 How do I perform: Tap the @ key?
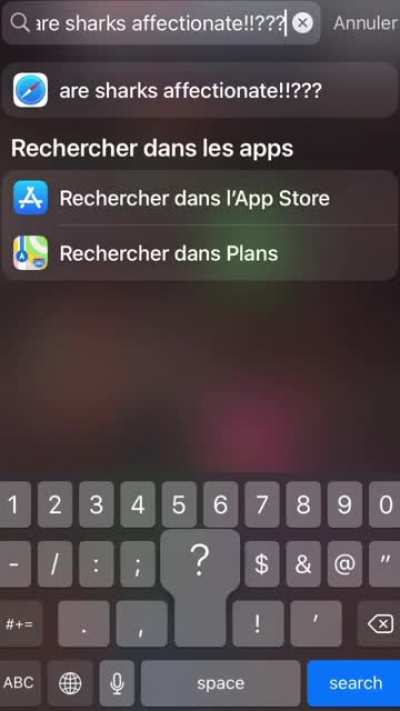pyautogui.click(x=344, y=564)
